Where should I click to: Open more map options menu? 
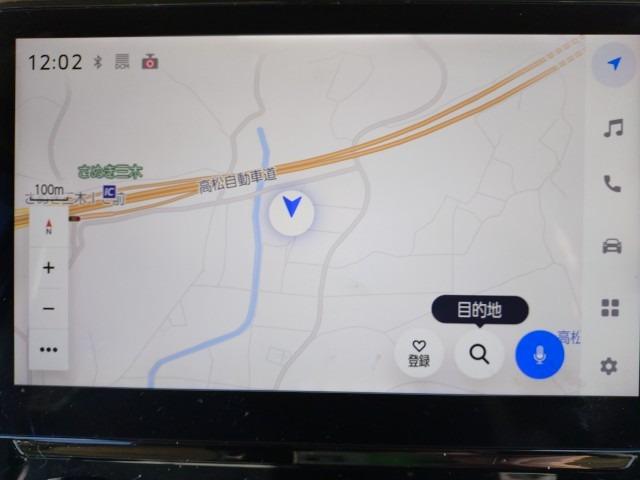click(x=48, y=350)
